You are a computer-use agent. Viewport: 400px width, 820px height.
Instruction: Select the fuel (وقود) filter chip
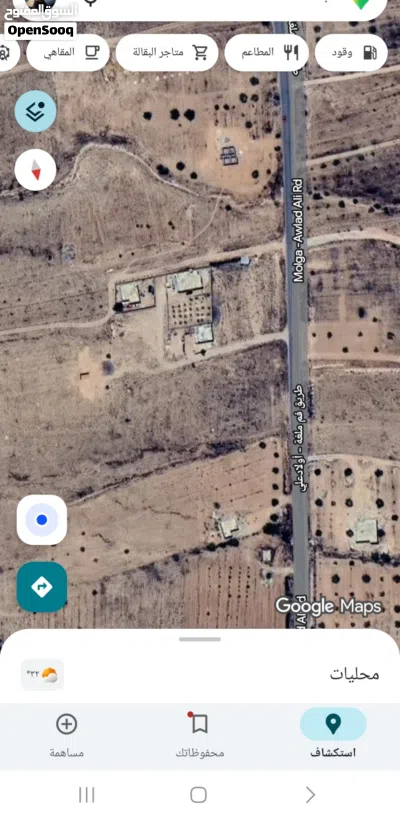[351, 52]
